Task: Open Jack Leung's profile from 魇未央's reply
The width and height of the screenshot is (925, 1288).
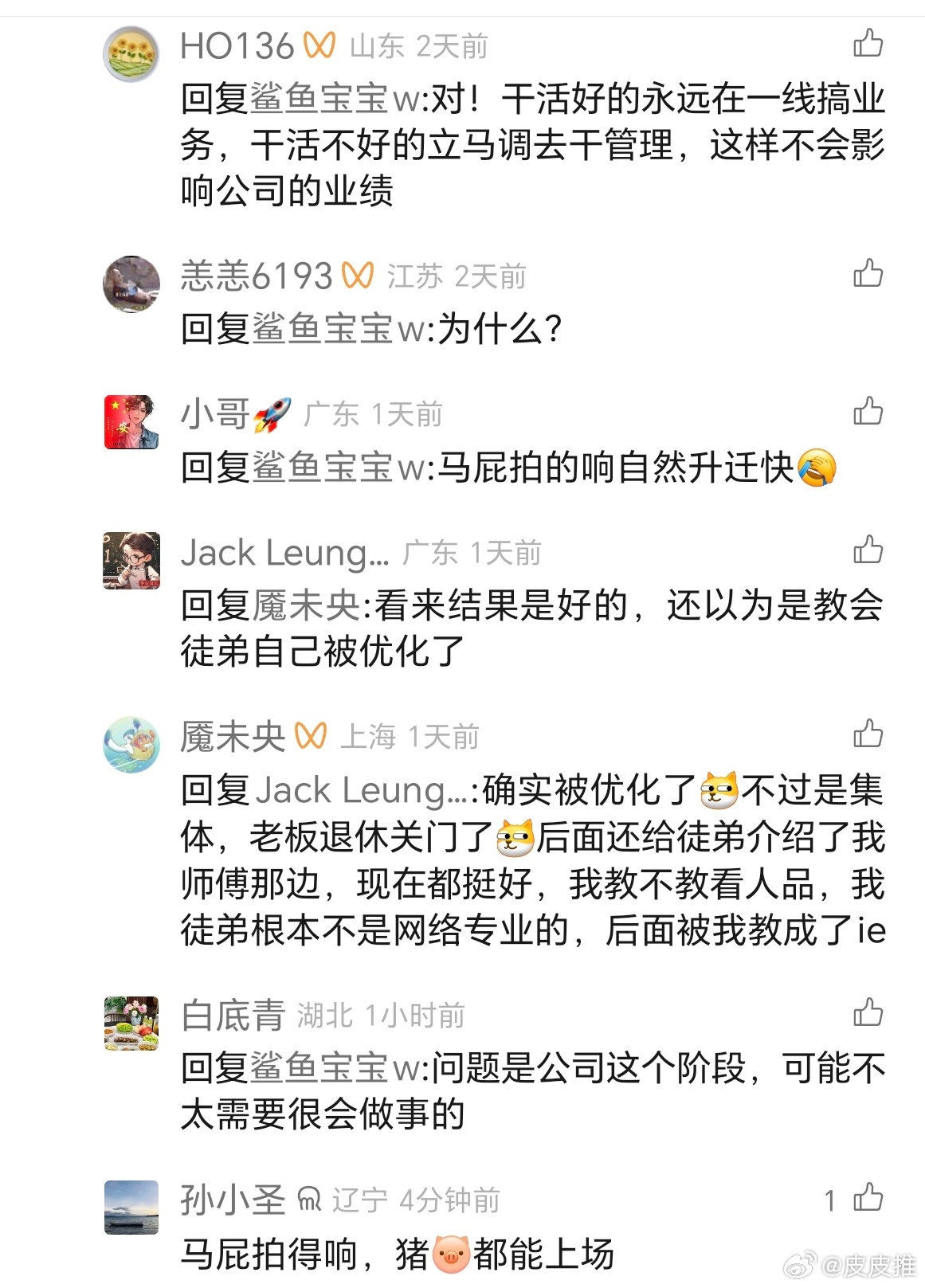Action: pos(359,789)
